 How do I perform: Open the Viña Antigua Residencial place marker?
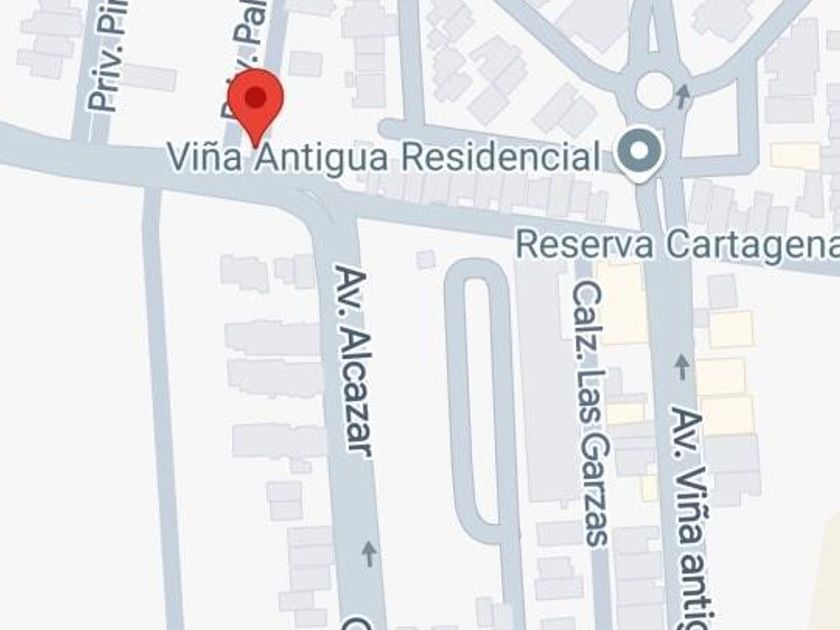click(x=641, y=153)
